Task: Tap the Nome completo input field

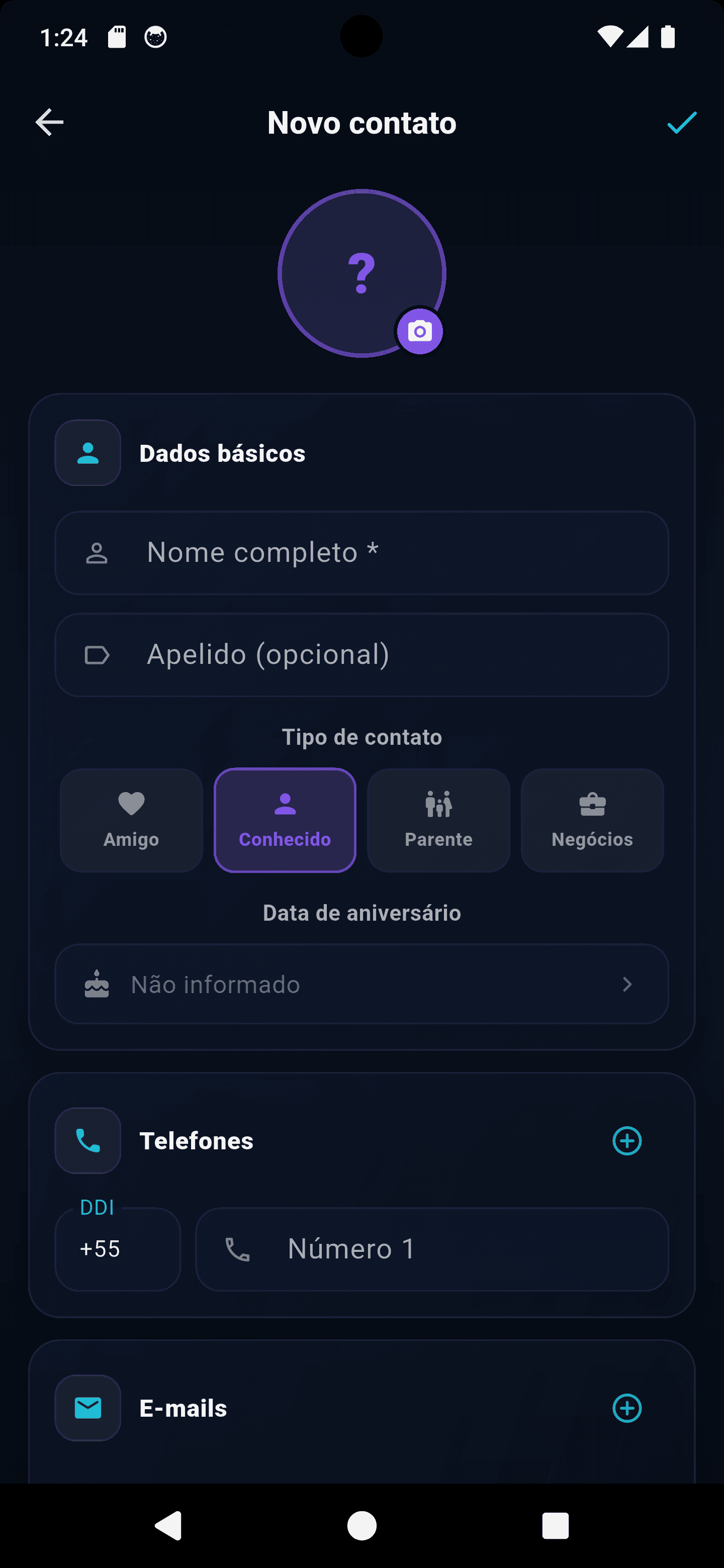Action: click(x=361, y=553)
